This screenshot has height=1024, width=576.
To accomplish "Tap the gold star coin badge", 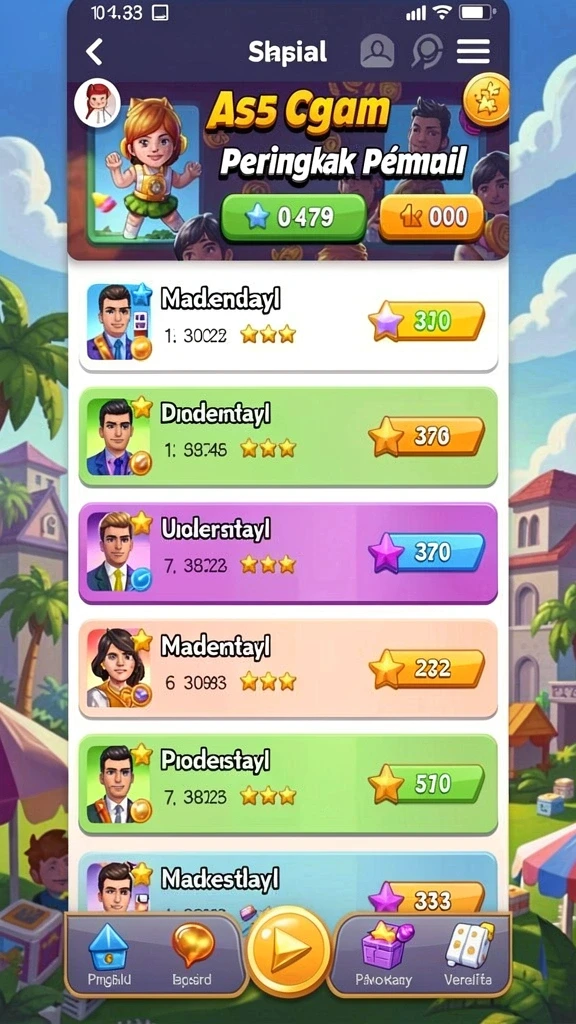I will tap(487, 99).
